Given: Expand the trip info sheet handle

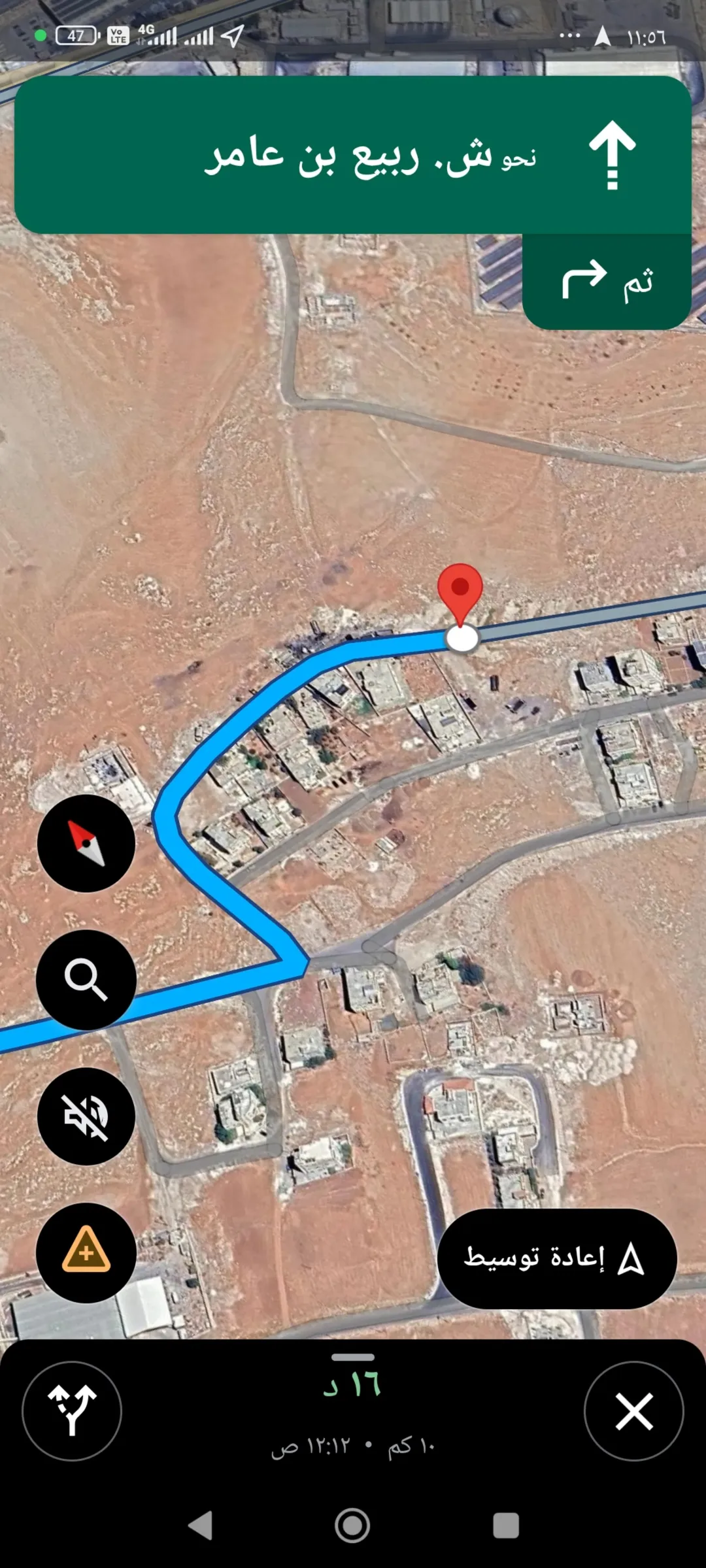Looking at the screenshot, I should tap(353, 1358).
